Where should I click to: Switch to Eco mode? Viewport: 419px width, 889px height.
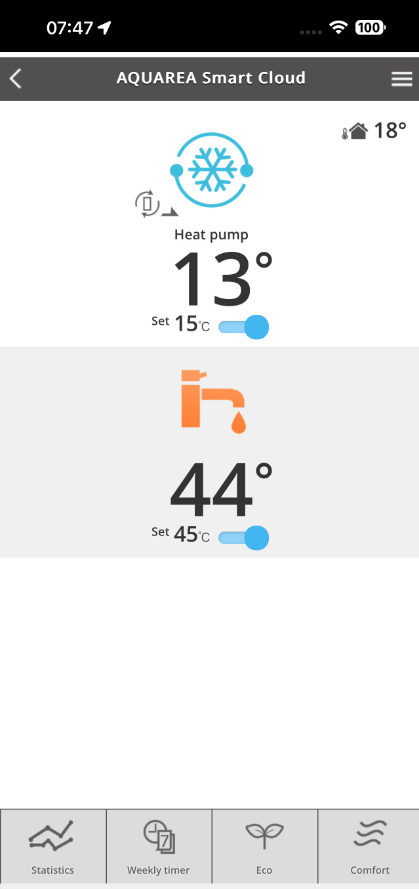(264, 845)
